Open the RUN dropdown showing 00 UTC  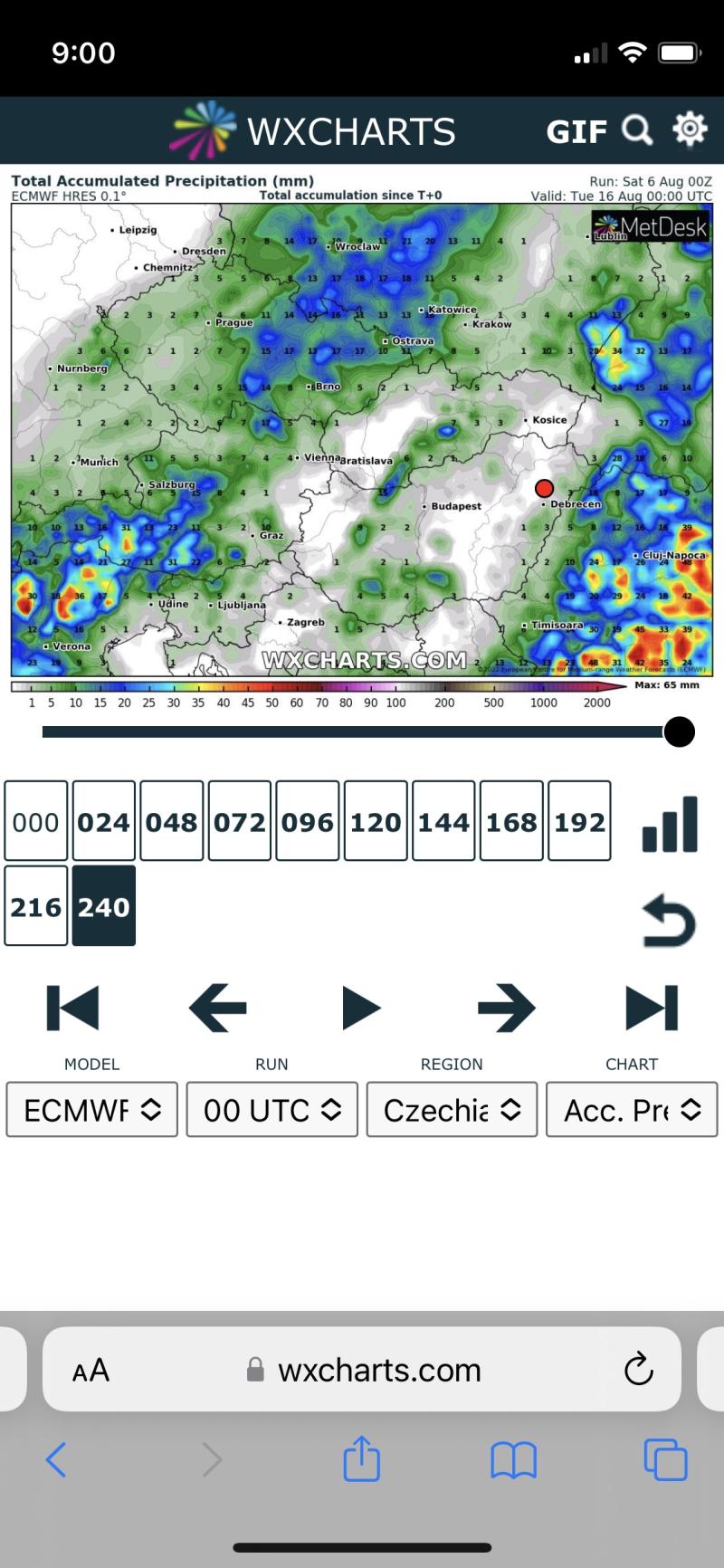(272, 1109)
